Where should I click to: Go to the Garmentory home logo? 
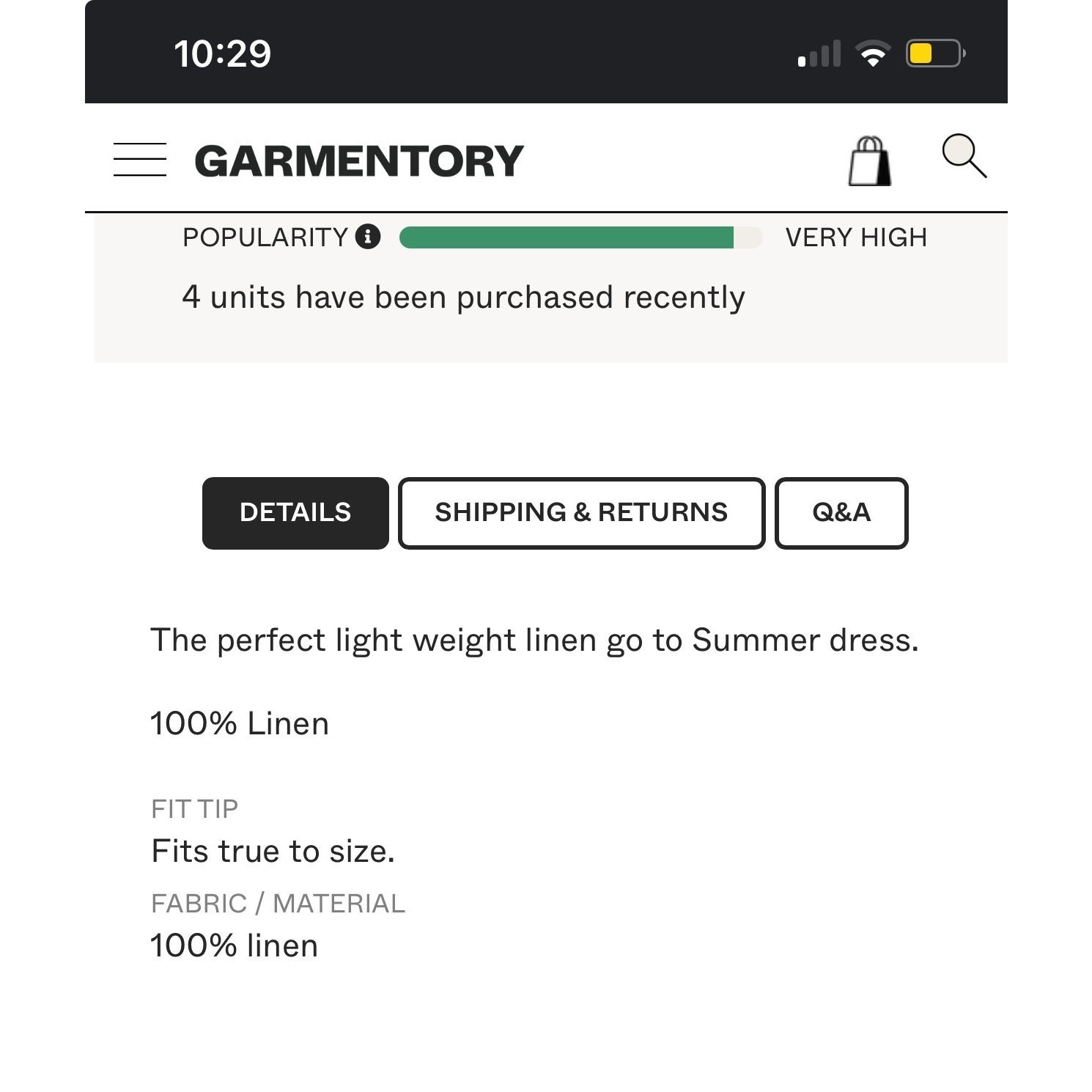click(x=359, y=161)
